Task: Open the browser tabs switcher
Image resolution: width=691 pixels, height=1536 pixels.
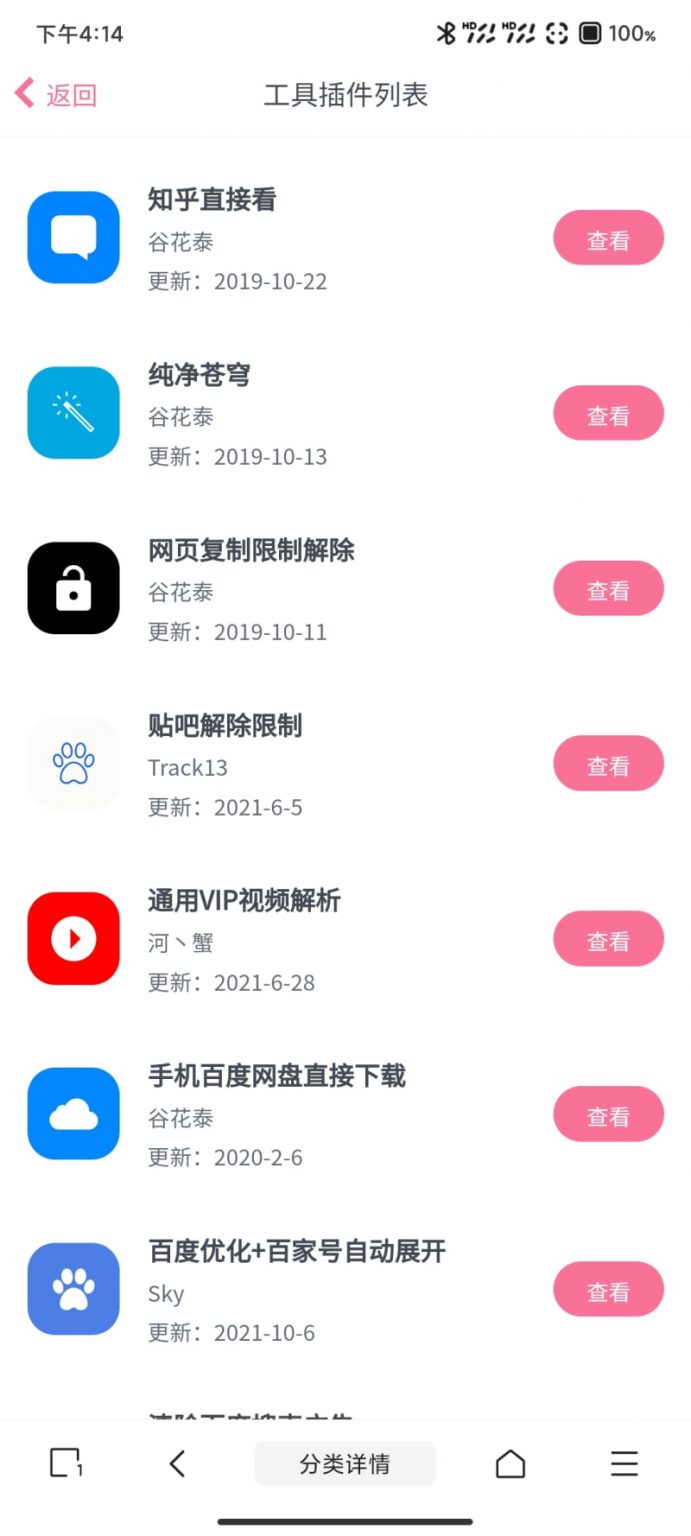Action: coord(66,1464)
